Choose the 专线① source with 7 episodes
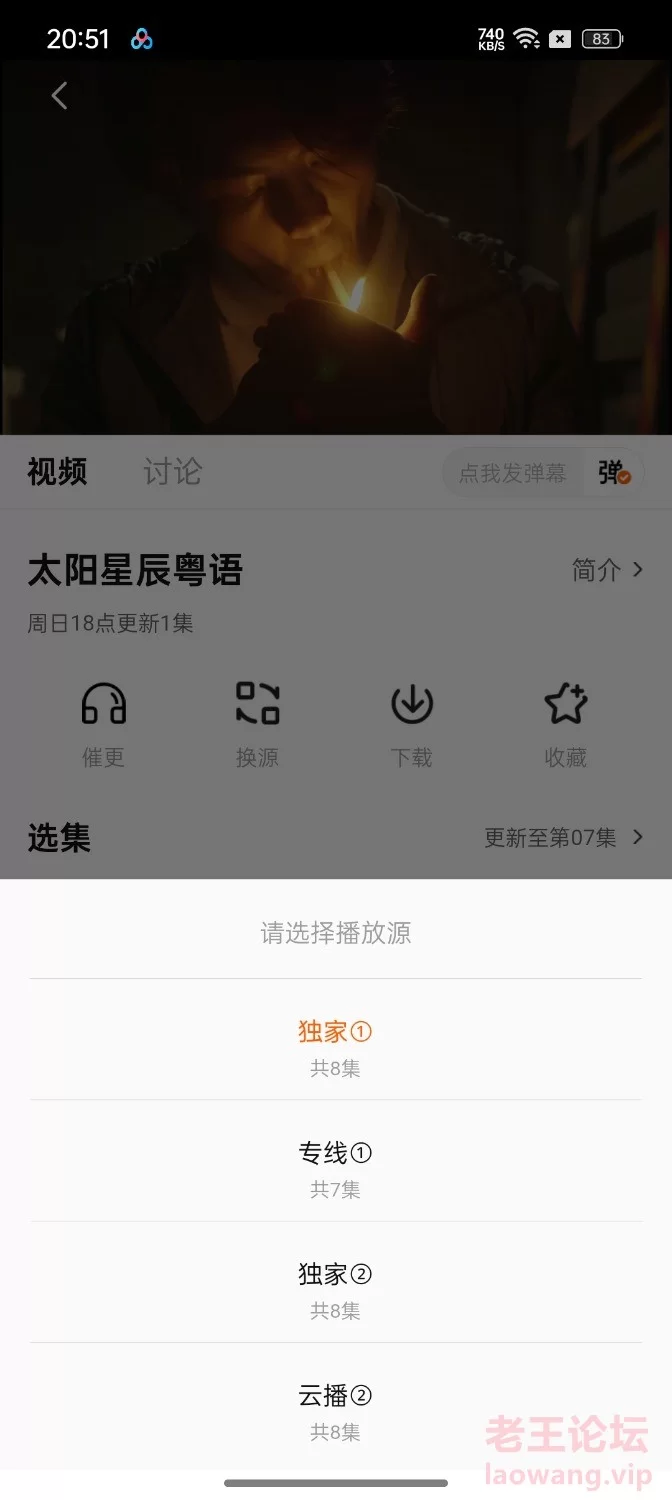 335,1161
